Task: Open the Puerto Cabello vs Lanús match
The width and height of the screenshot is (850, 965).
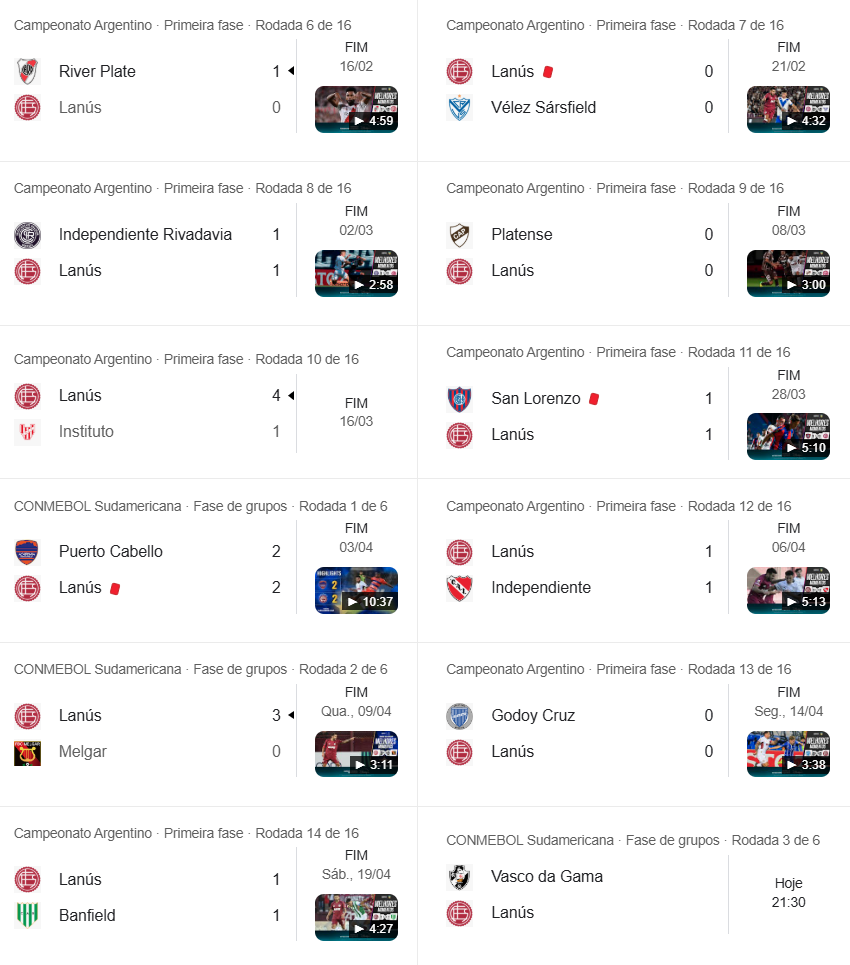Action: [150, 569]
